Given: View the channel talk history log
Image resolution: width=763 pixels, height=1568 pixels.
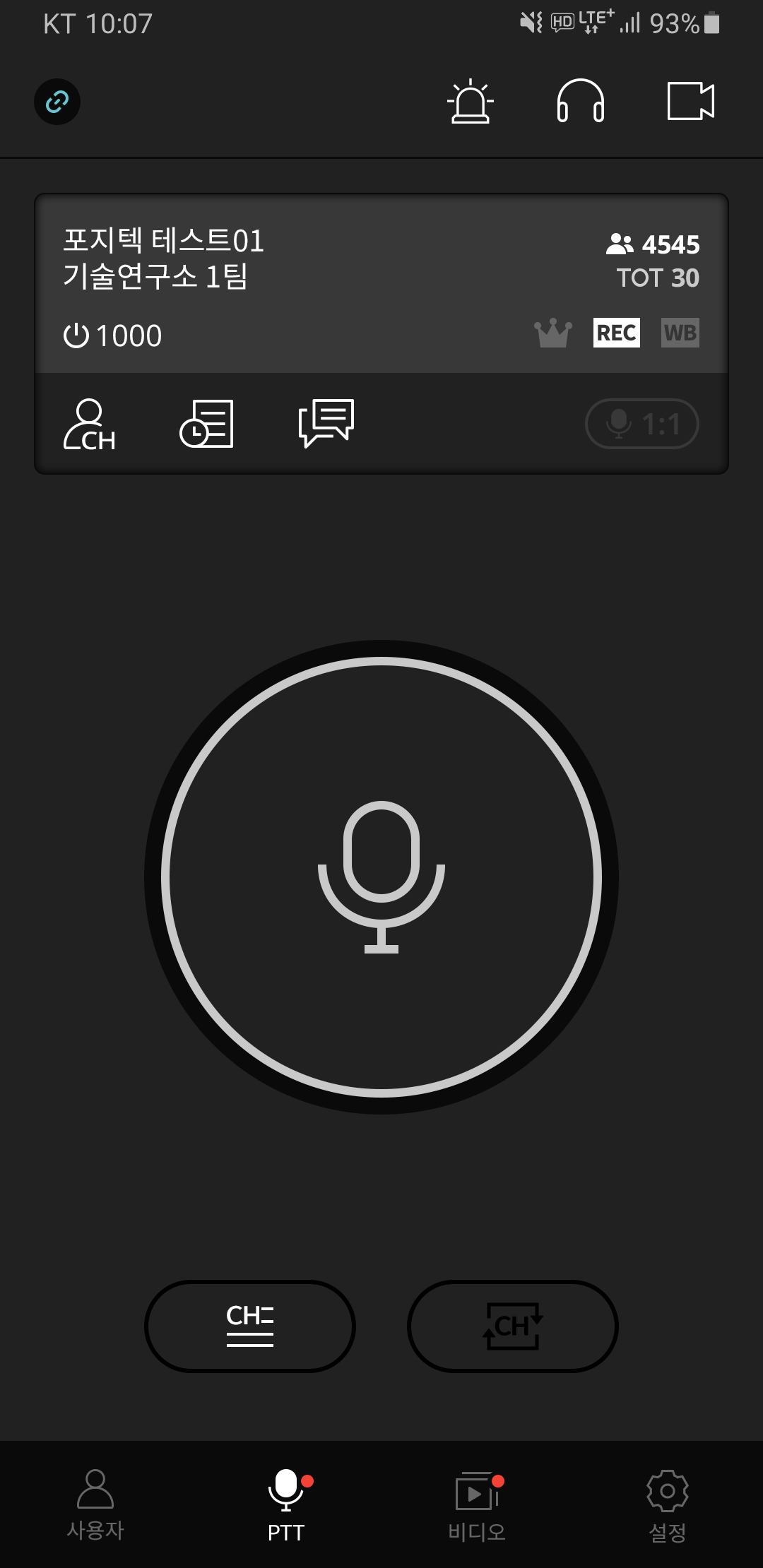Looking at the screenshot, I should tap(207, 424).
